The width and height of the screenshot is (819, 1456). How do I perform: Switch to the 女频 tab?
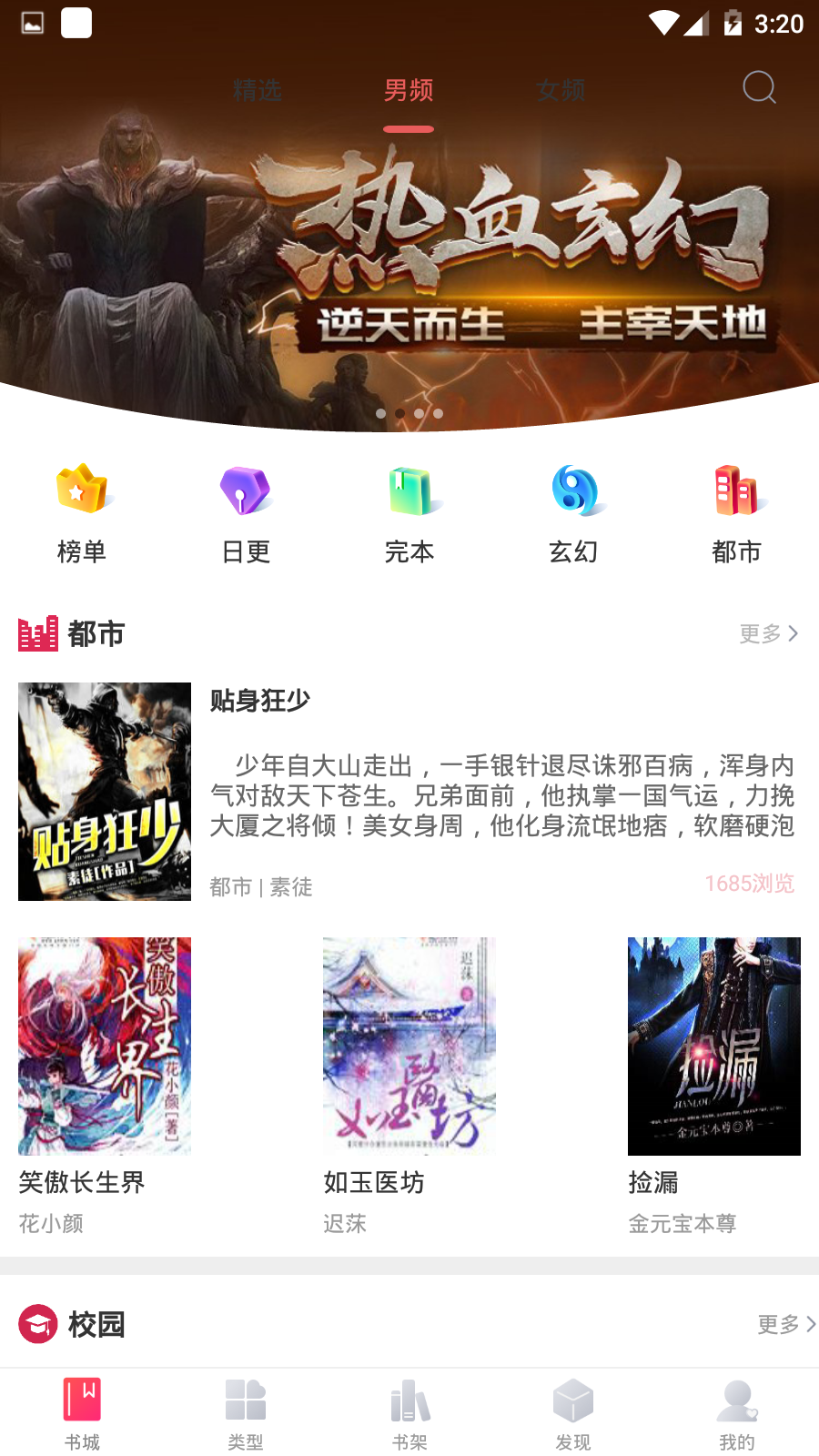(561, 90)
